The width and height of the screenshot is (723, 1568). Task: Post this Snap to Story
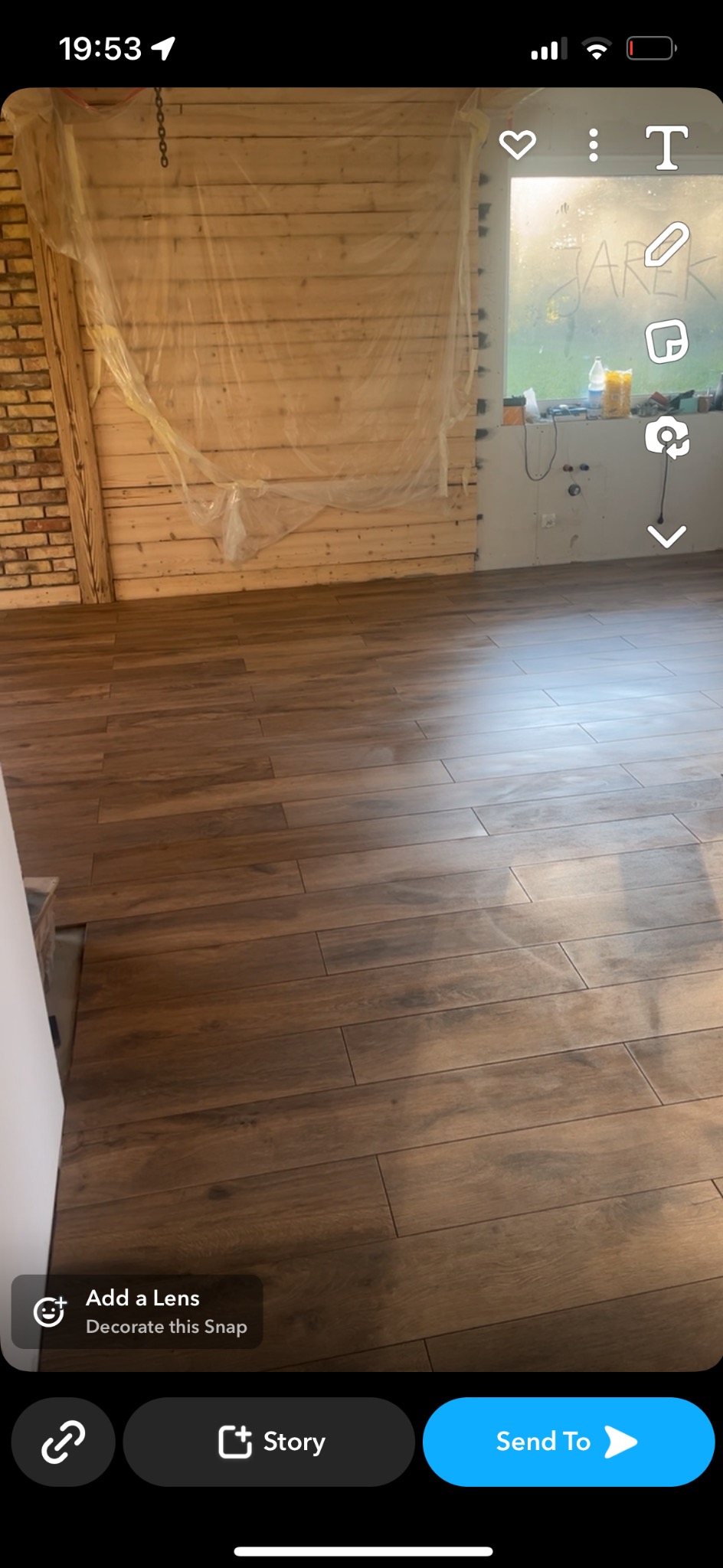[270, 1442]
